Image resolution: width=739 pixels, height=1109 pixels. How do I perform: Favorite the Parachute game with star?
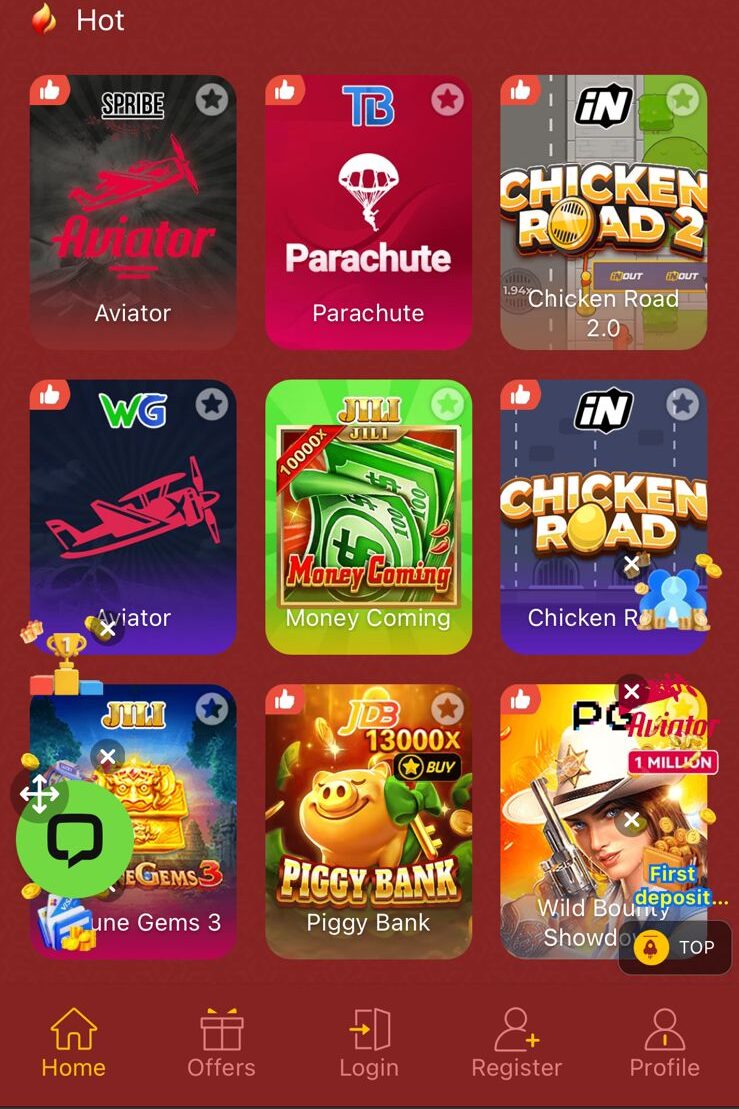coord(447,100)
